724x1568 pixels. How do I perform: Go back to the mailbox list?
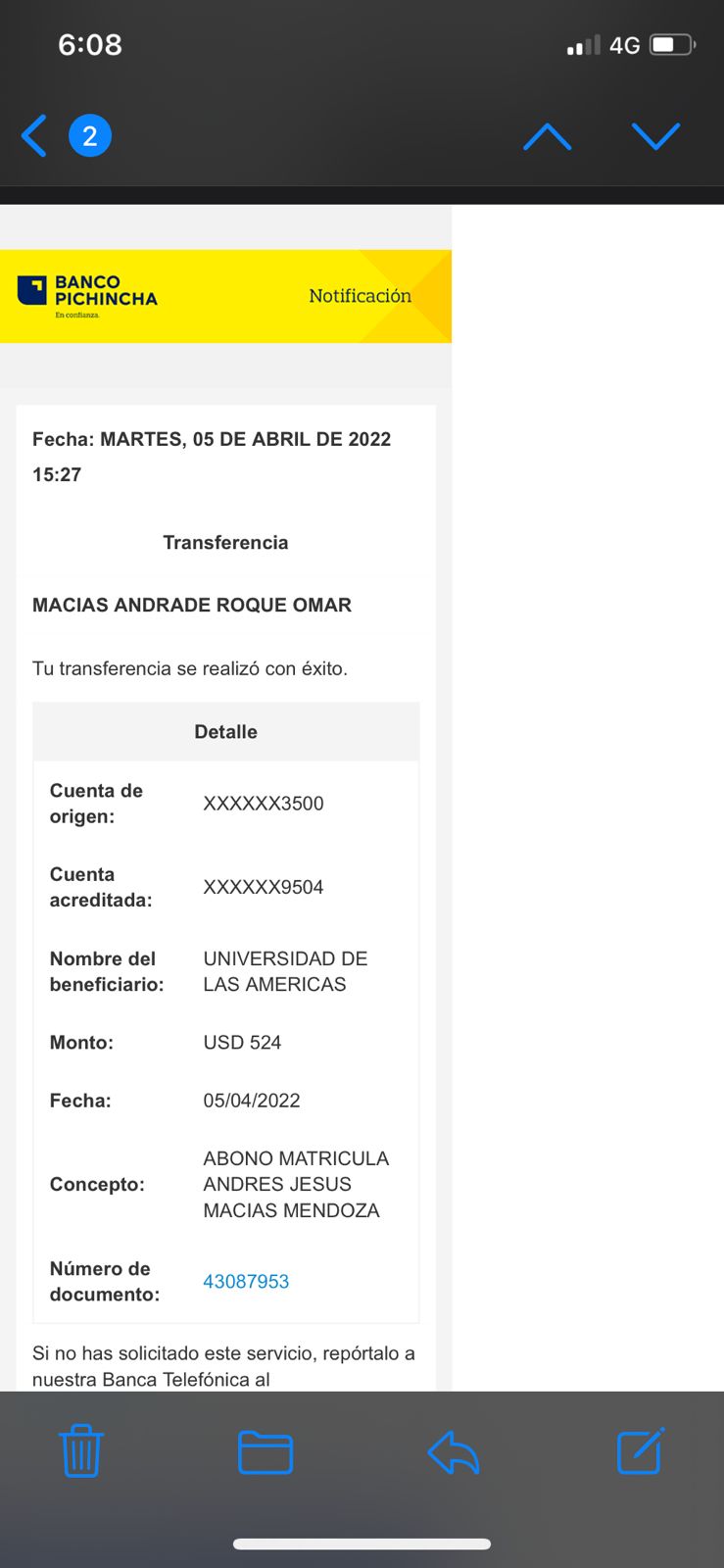pos(35,136)
